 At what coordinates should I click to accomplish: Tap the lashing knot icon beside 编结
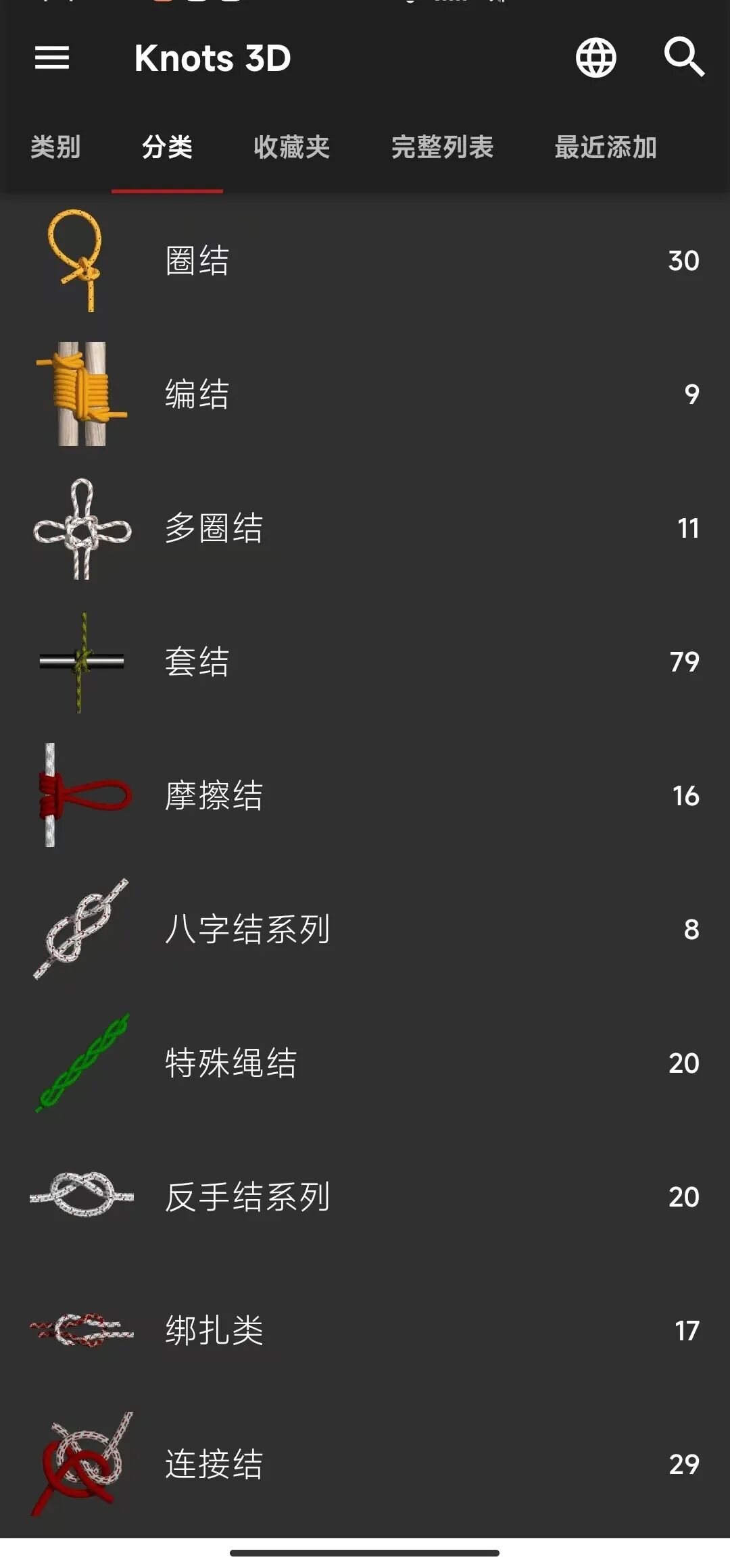(81, 394)
